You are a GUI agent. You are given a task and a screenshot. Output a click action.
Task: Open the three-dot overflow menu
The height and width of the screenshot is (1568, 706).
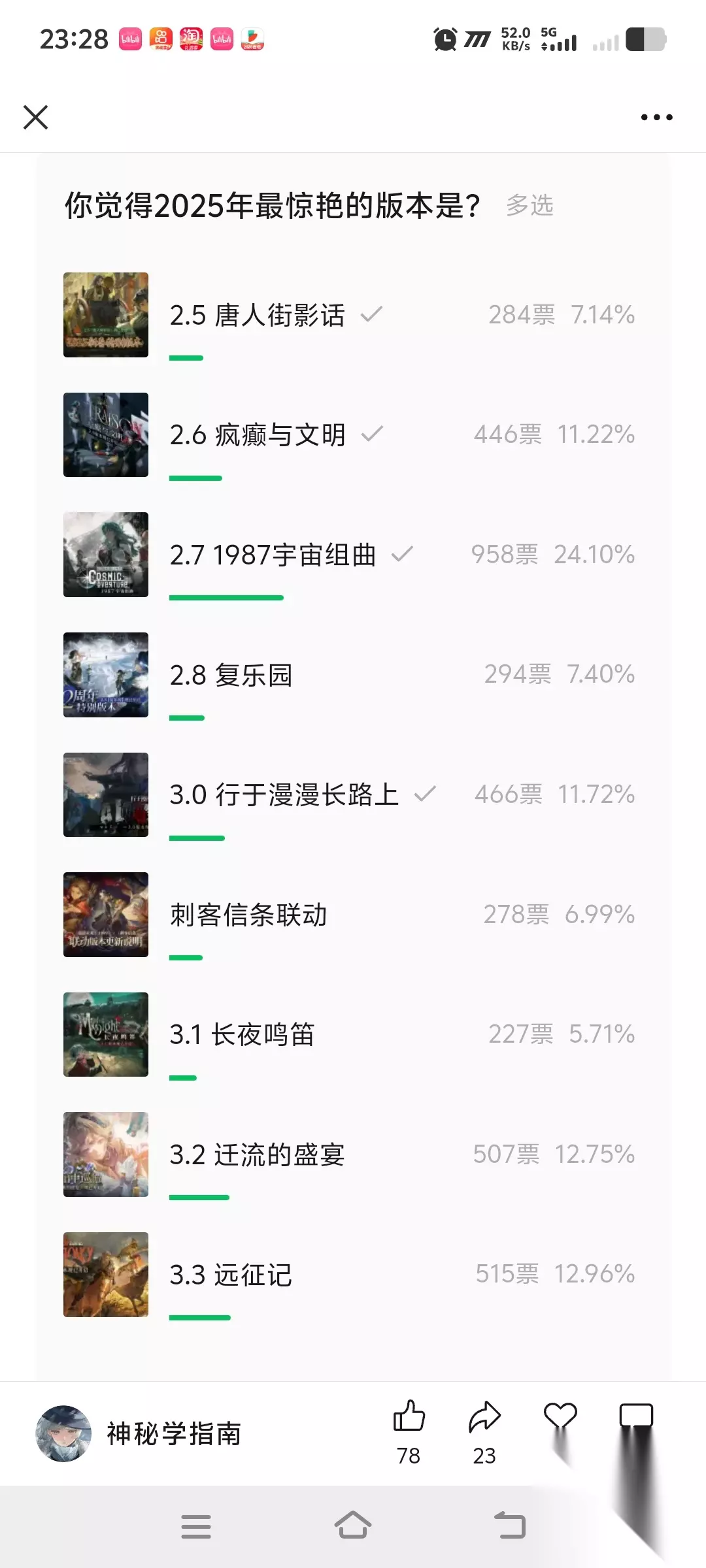(x=656, y=118)
